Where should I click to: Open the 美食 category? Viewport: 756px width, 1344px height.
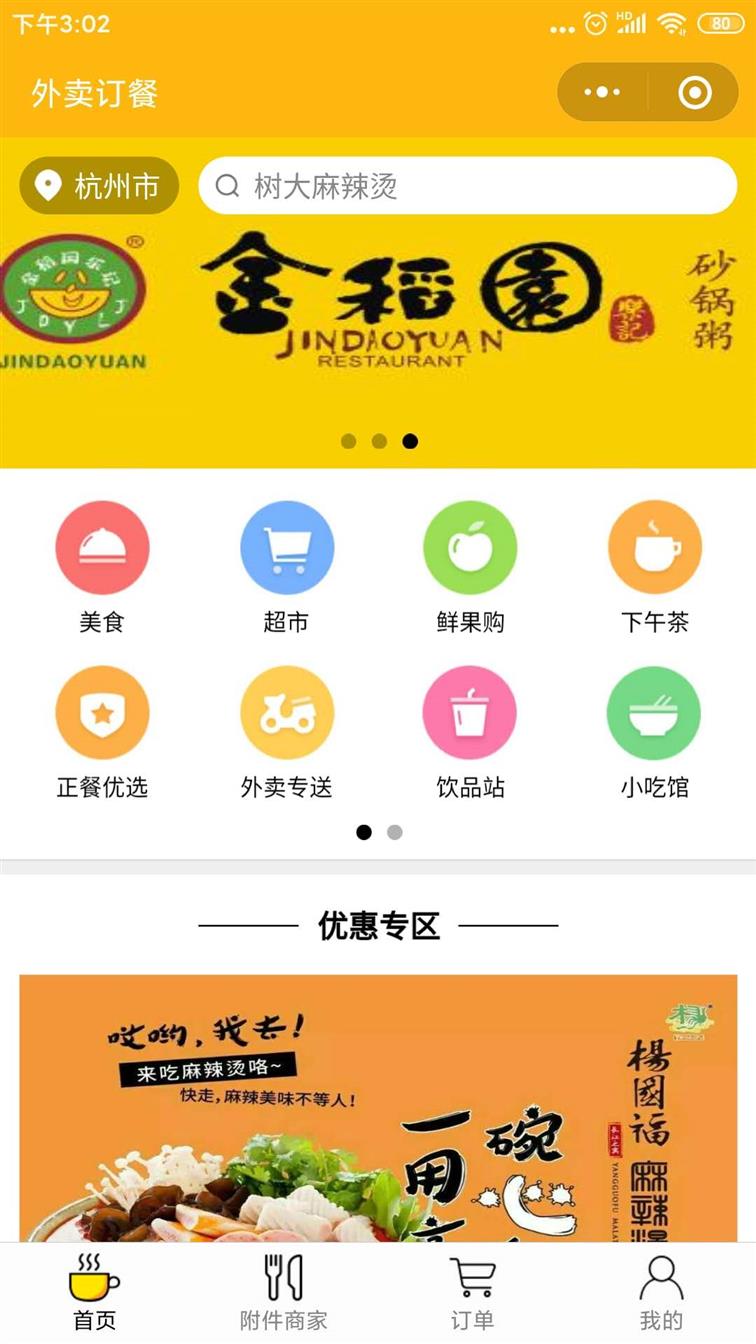[x=102, y=567]
